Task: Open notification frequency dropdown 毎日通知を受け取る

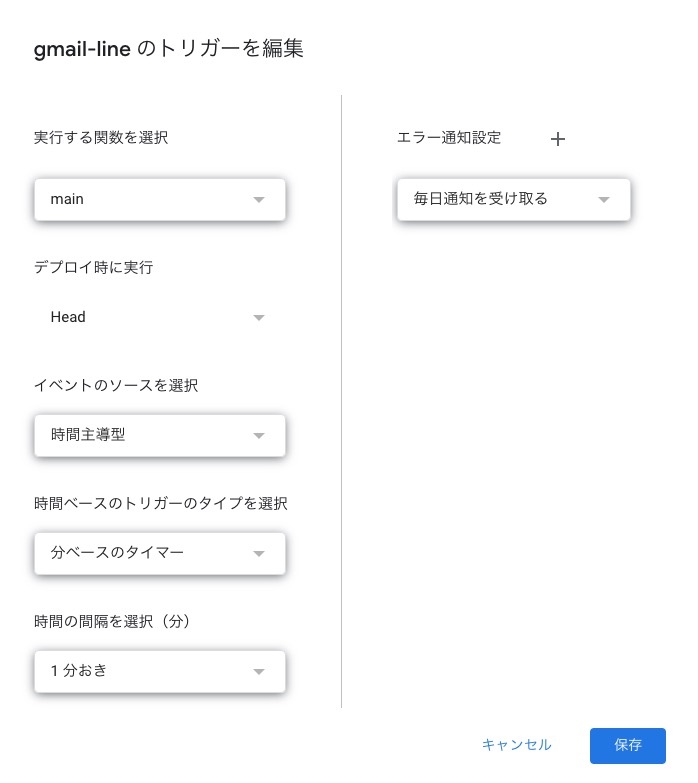Action: tap(513, 199)
